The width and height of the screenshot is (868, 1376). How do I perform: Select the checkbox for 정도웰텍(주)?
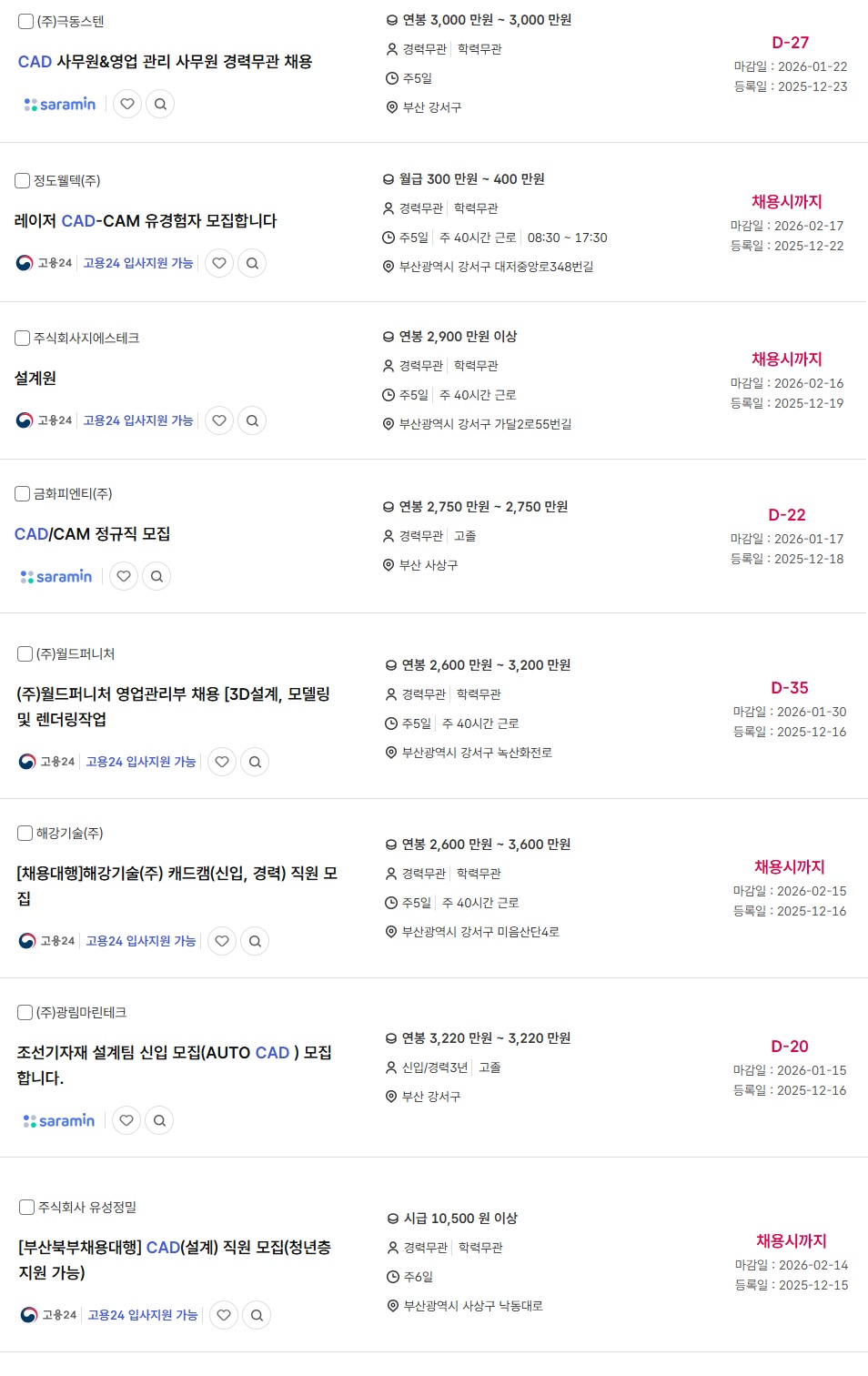point(23,180)
